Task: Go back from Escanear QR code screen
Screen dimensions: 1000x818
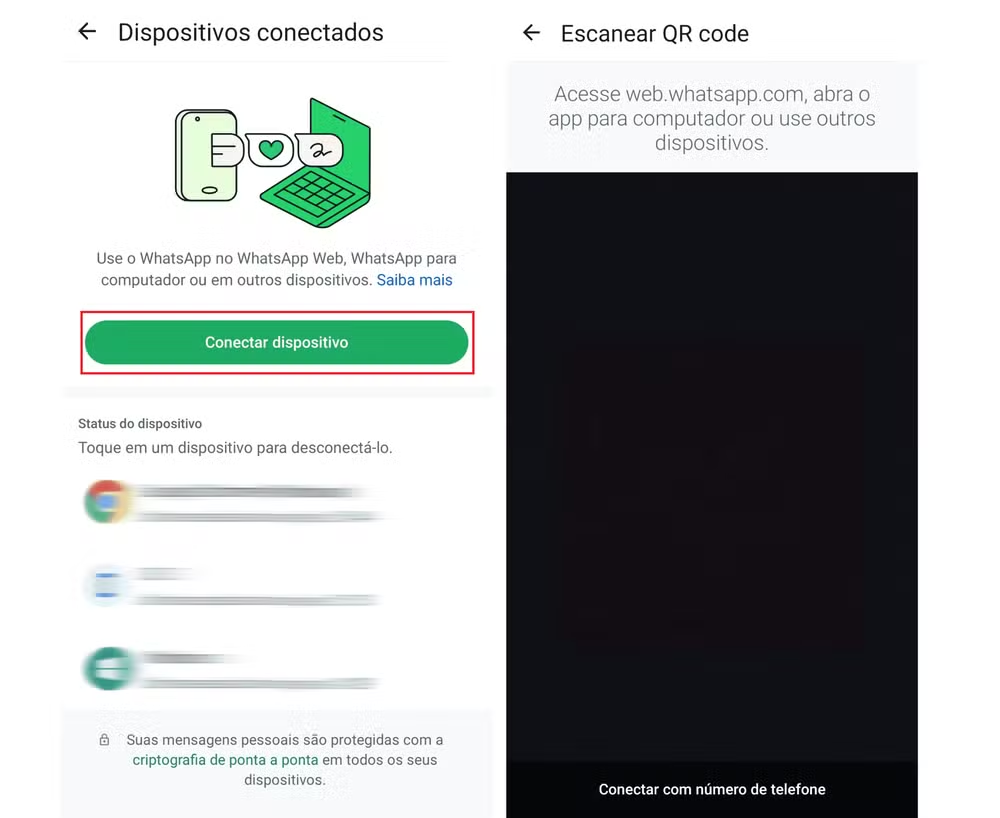Action: [531, 33]
